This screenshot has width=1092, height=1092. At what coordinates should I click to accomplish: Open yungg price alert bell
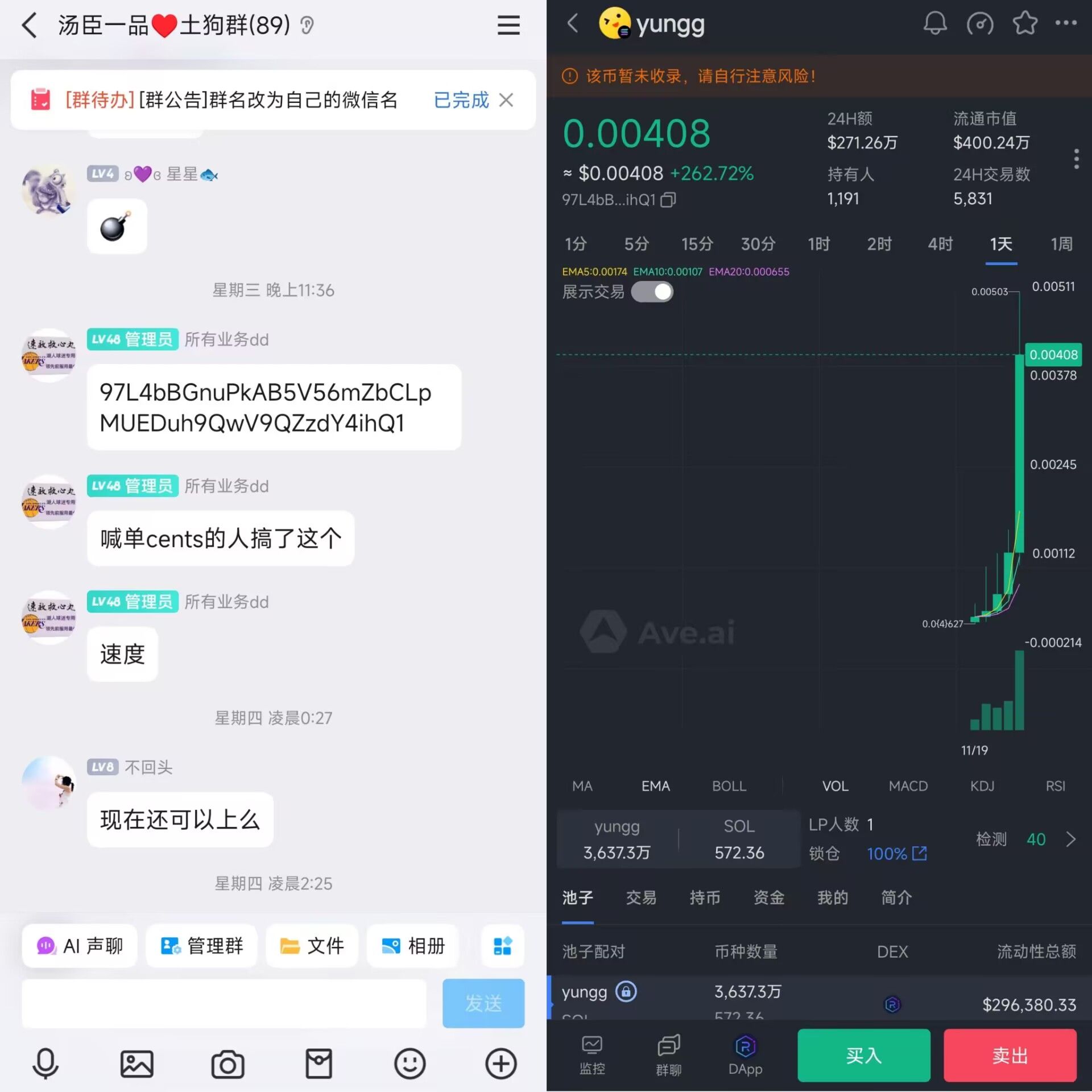point(934,24)
